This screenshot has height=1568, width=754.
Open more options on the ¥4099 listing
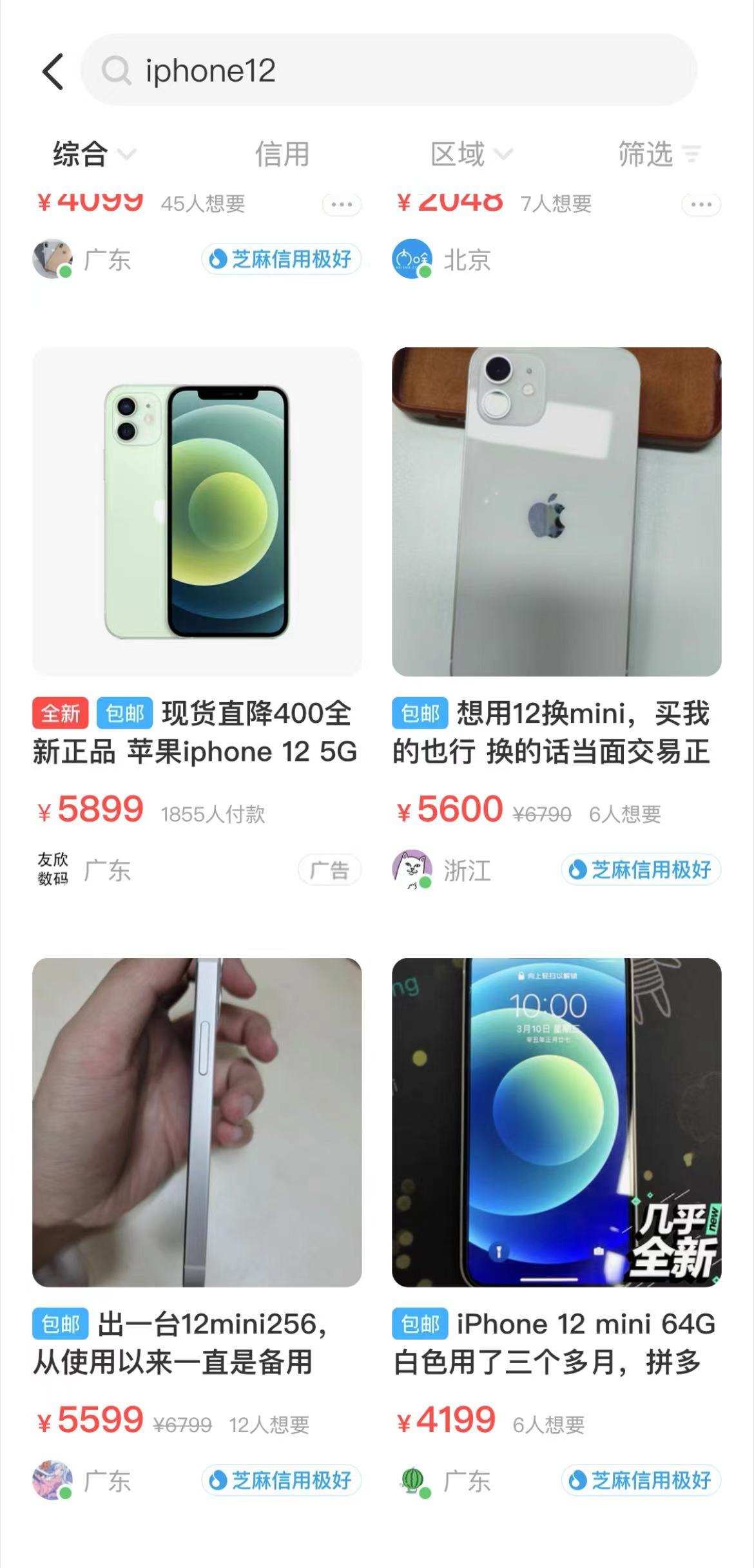[342, 205]
